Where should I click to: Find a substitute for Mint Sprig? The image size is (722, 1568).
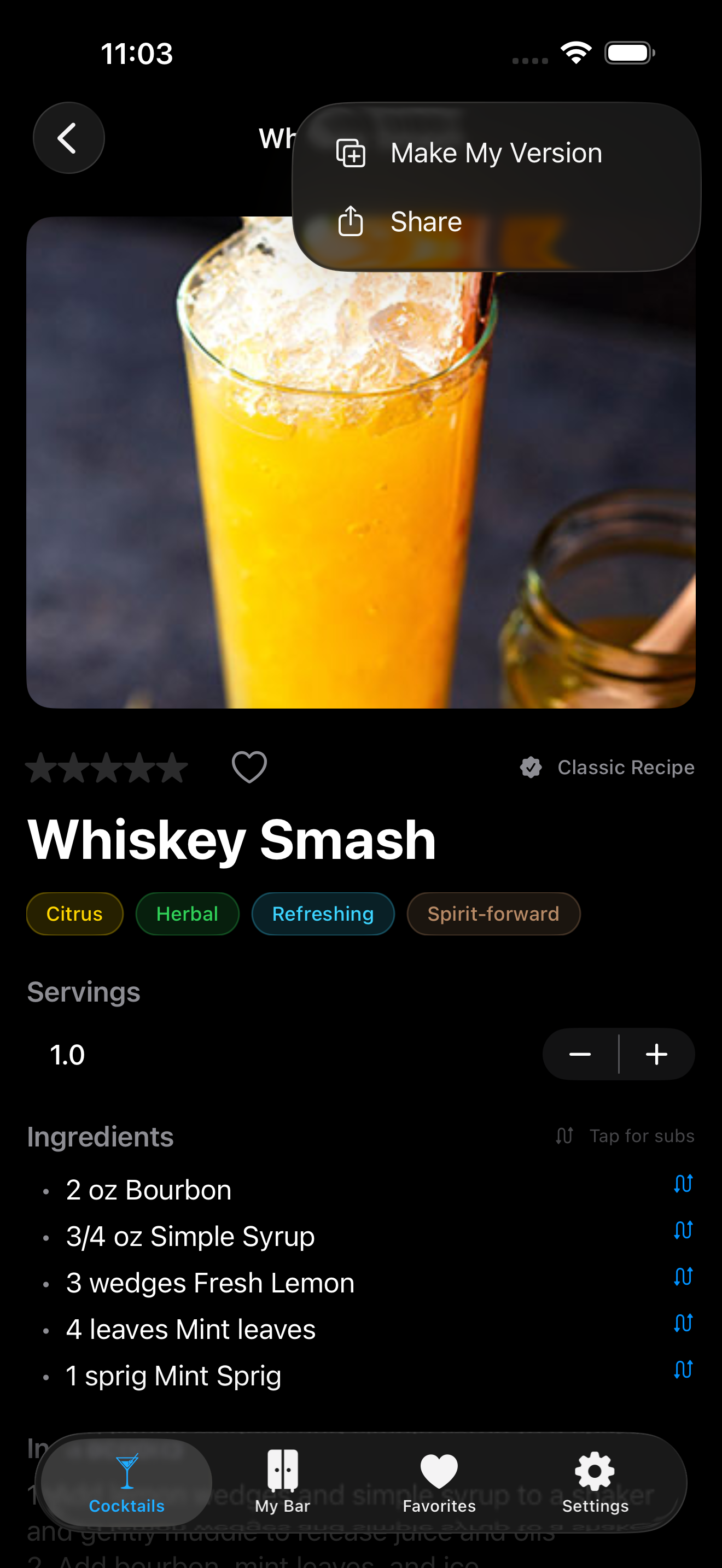click(683, 1370)
